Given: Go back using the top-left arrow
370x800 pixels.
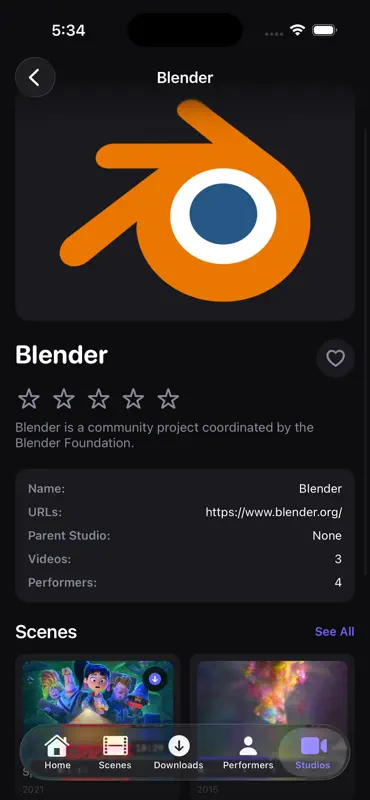Looking at the screenshot, I should pos(35,78).
